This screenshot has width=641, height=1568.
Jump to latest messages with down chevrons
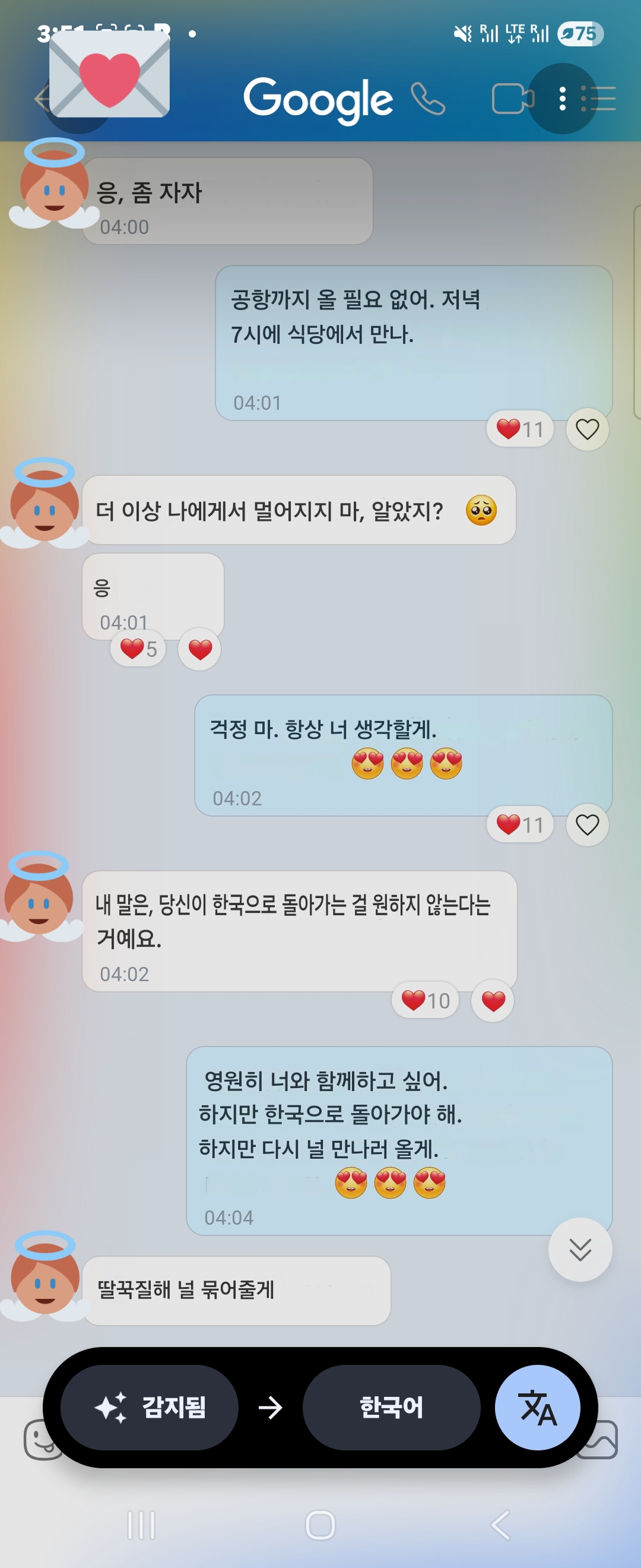580,1250
